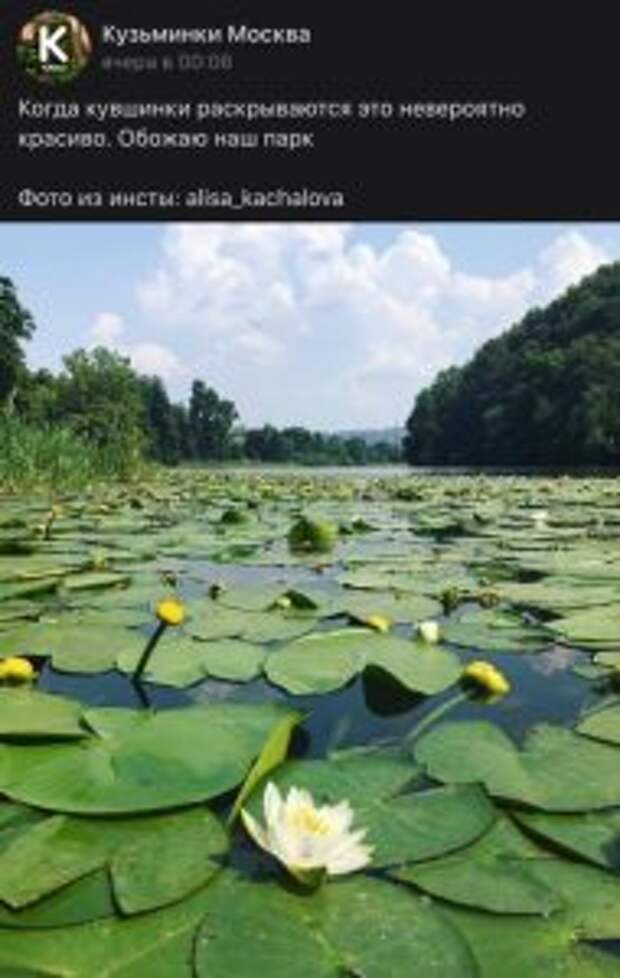
Task: Open the Кузьминки Москва community avatar
Action: click(53, 46)
